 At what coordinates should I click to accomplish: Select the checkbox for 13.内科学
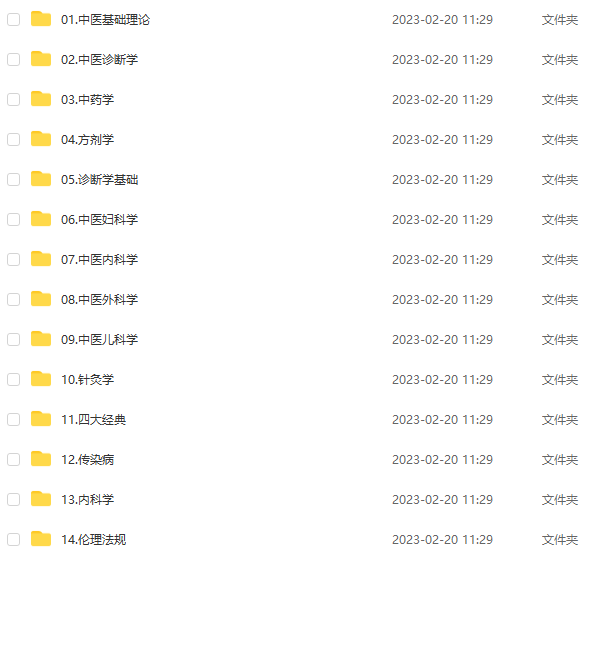click(14, 499)
